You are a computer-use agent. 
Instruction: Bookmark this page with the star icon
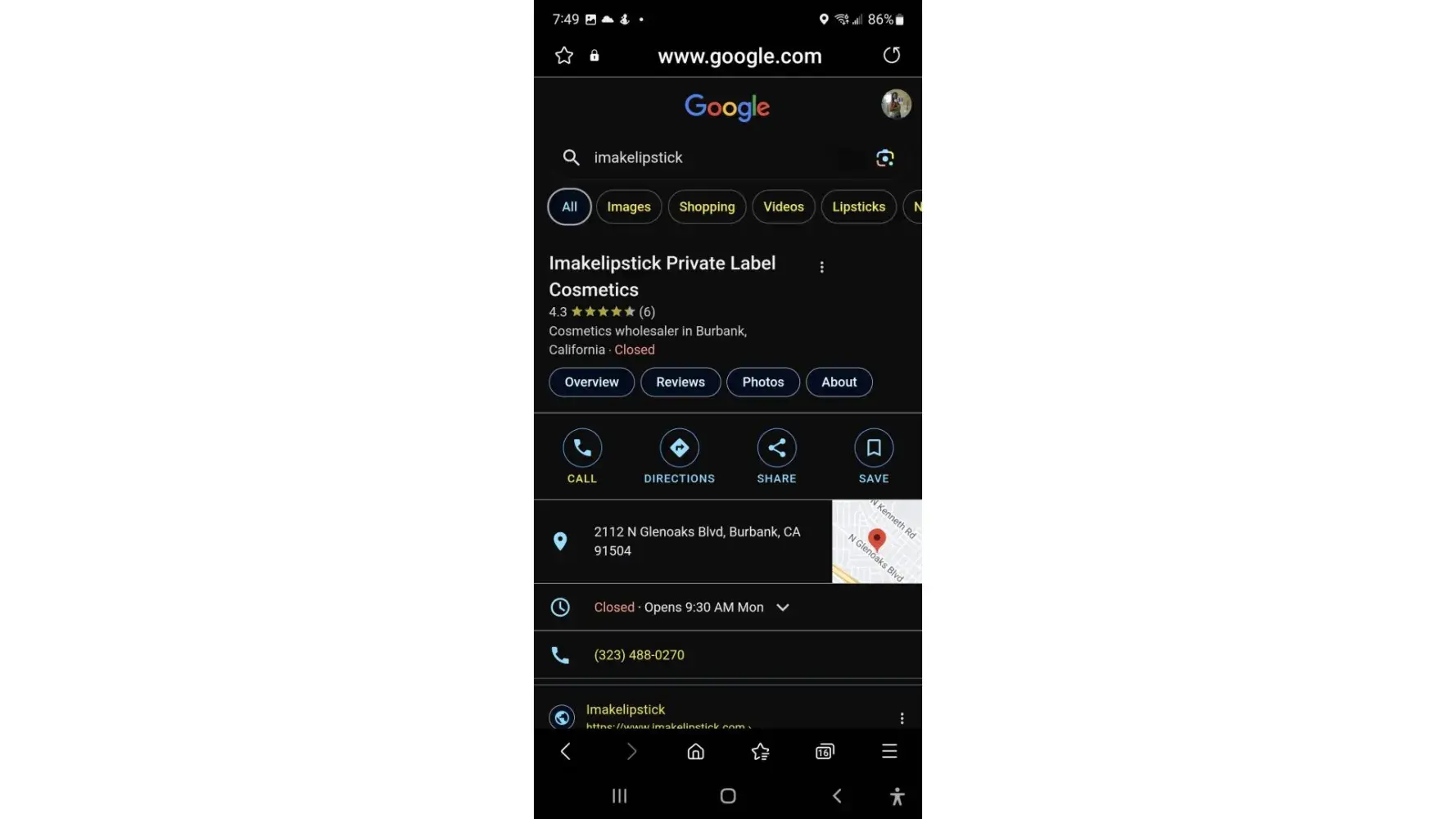pyautogui.click(x=563, y=56)
